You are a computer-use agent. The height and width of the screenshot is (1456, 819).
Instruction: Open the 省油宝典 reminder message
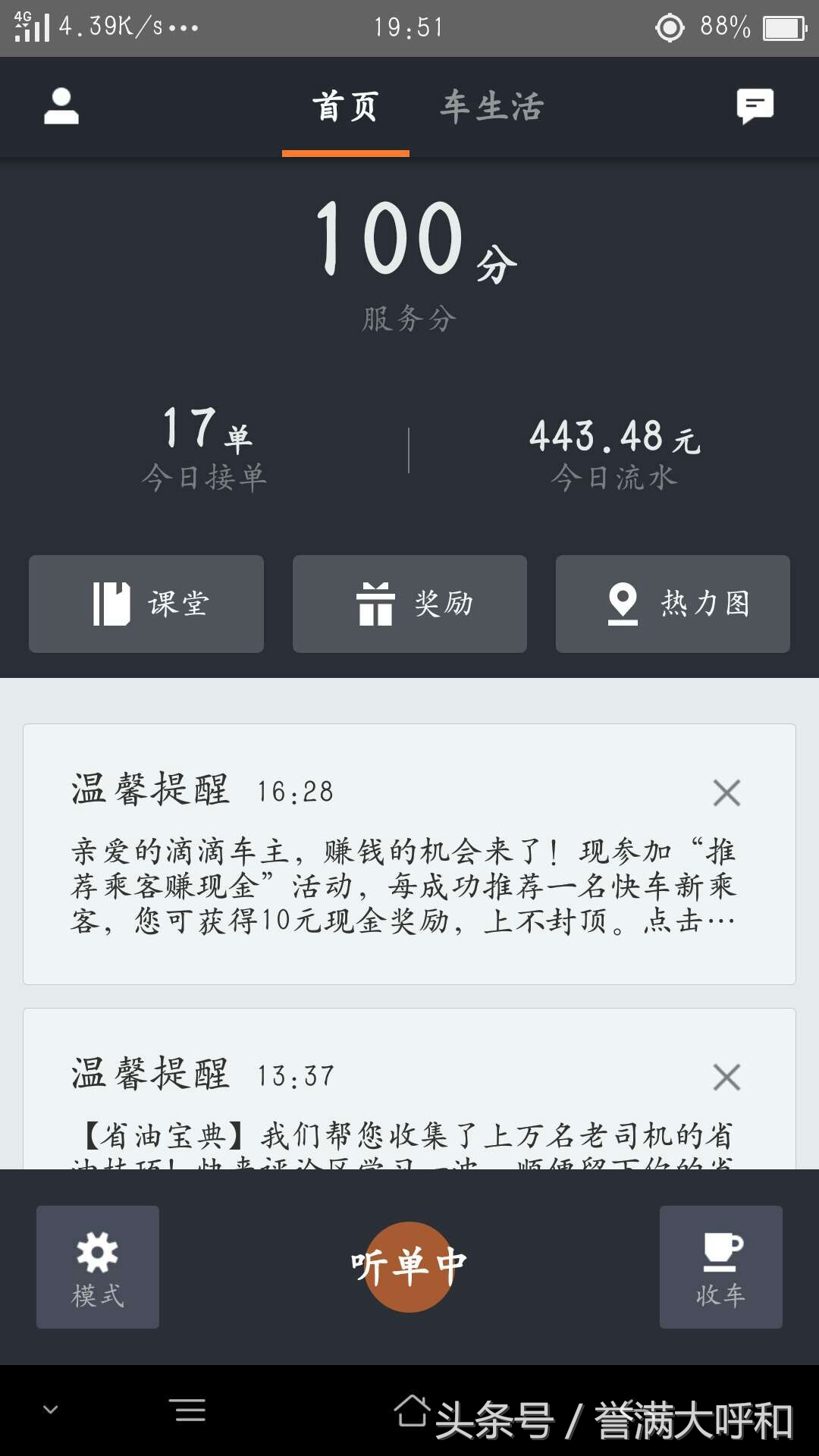(402, 1134)
